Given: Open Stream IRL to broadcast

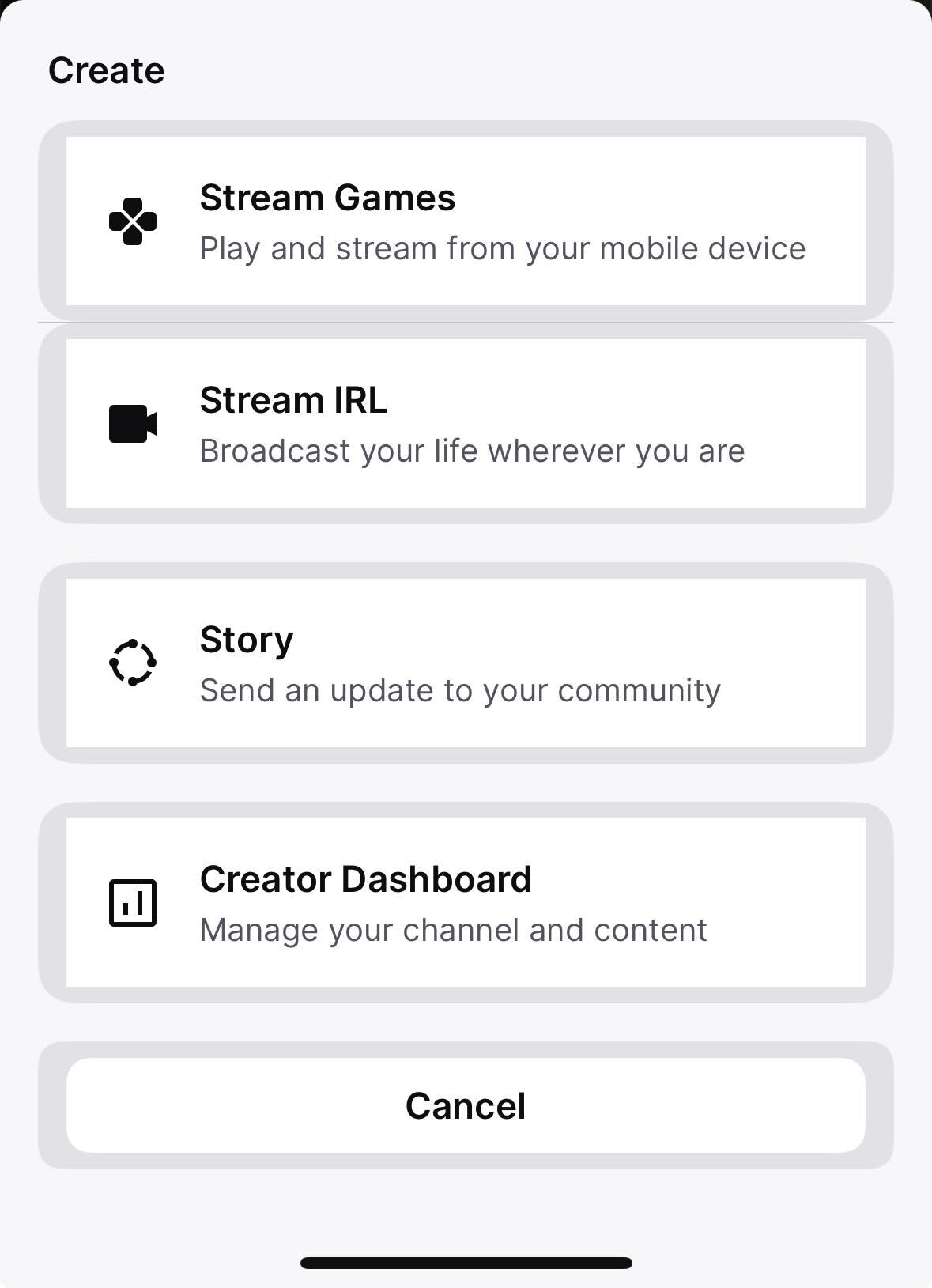Looking at the screenshot, I should [466, 424].
